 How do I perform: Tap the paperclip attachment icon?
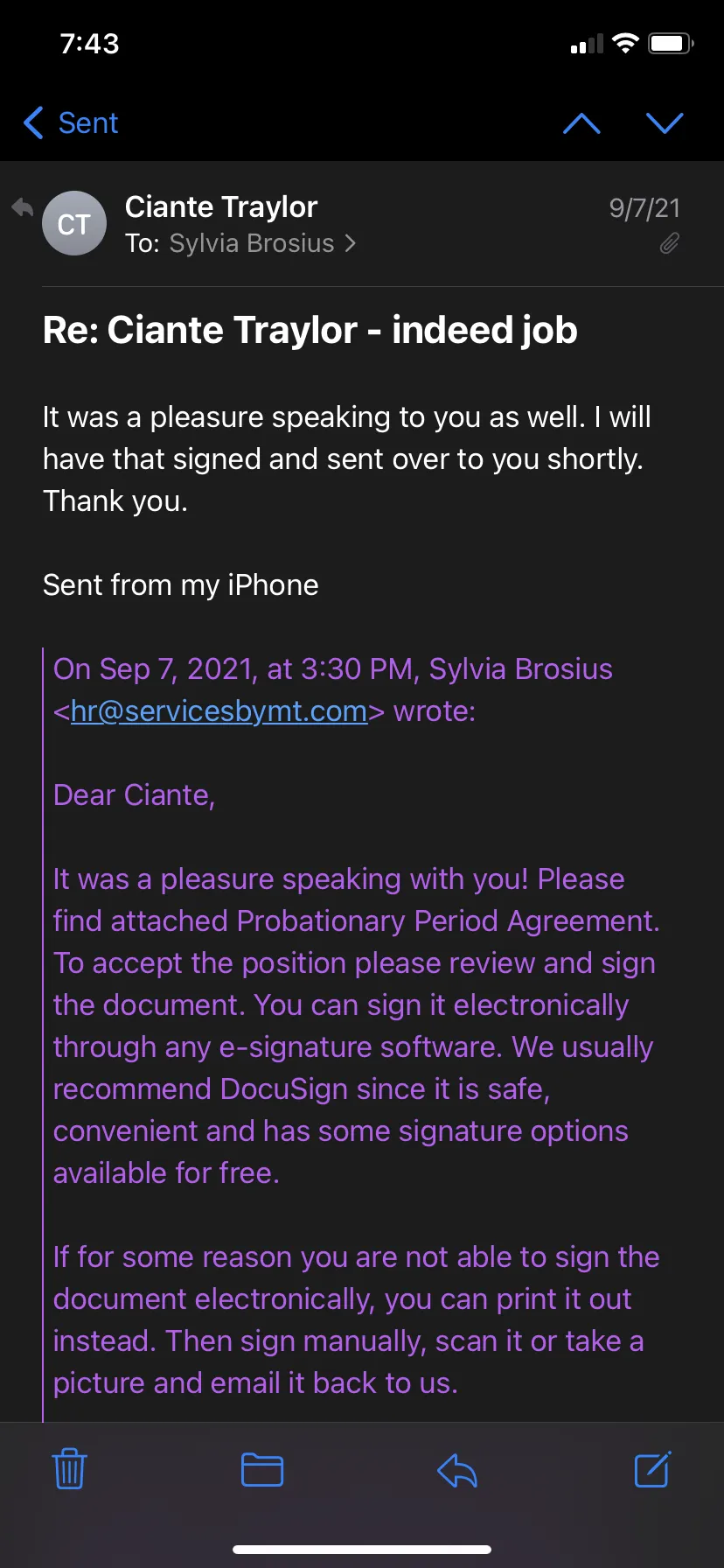pos(669,243)
